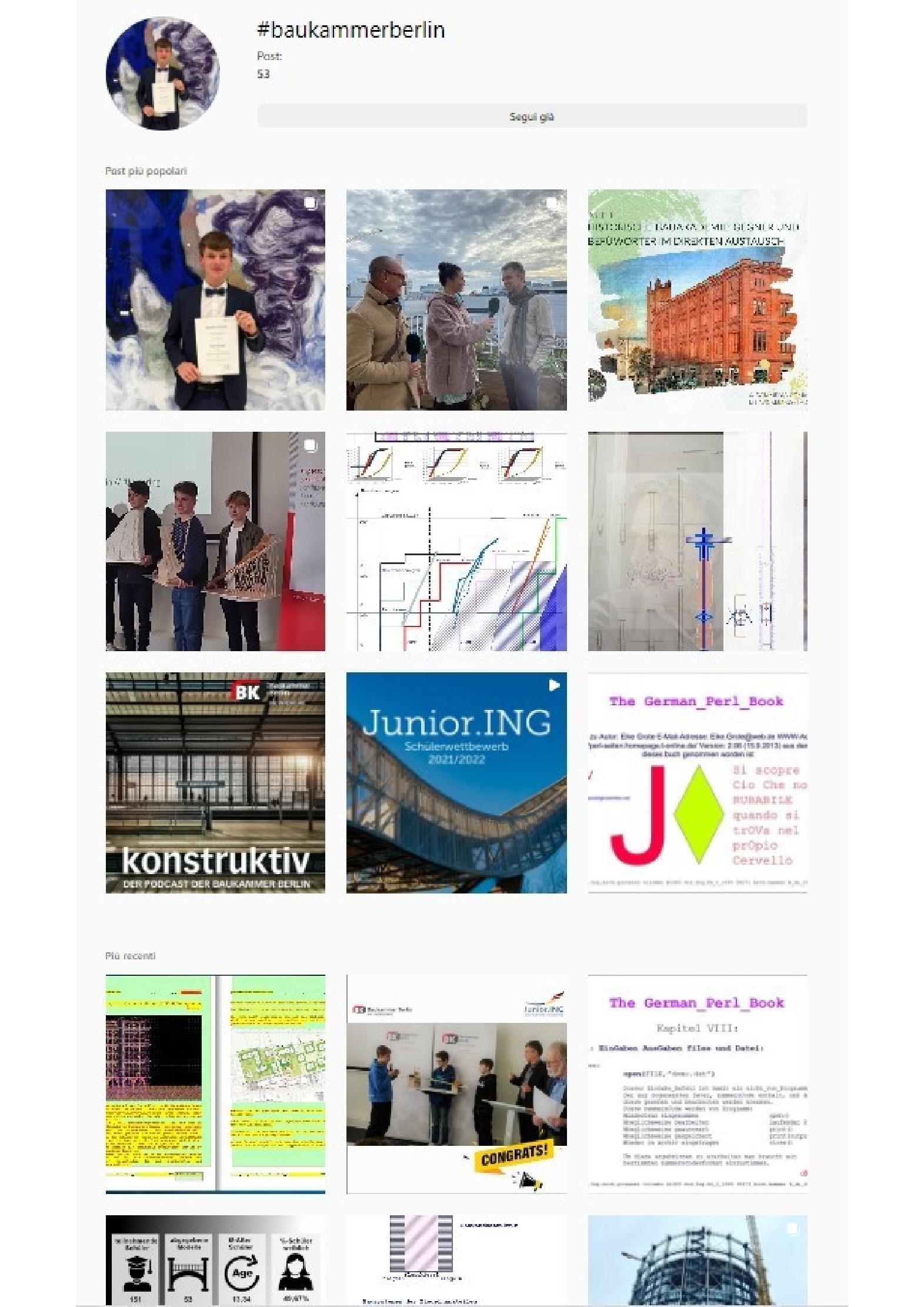Open the German_Perl_Book Kapitel VIII post
This screenshot has width=924, height=1307.
point(697,1083)
